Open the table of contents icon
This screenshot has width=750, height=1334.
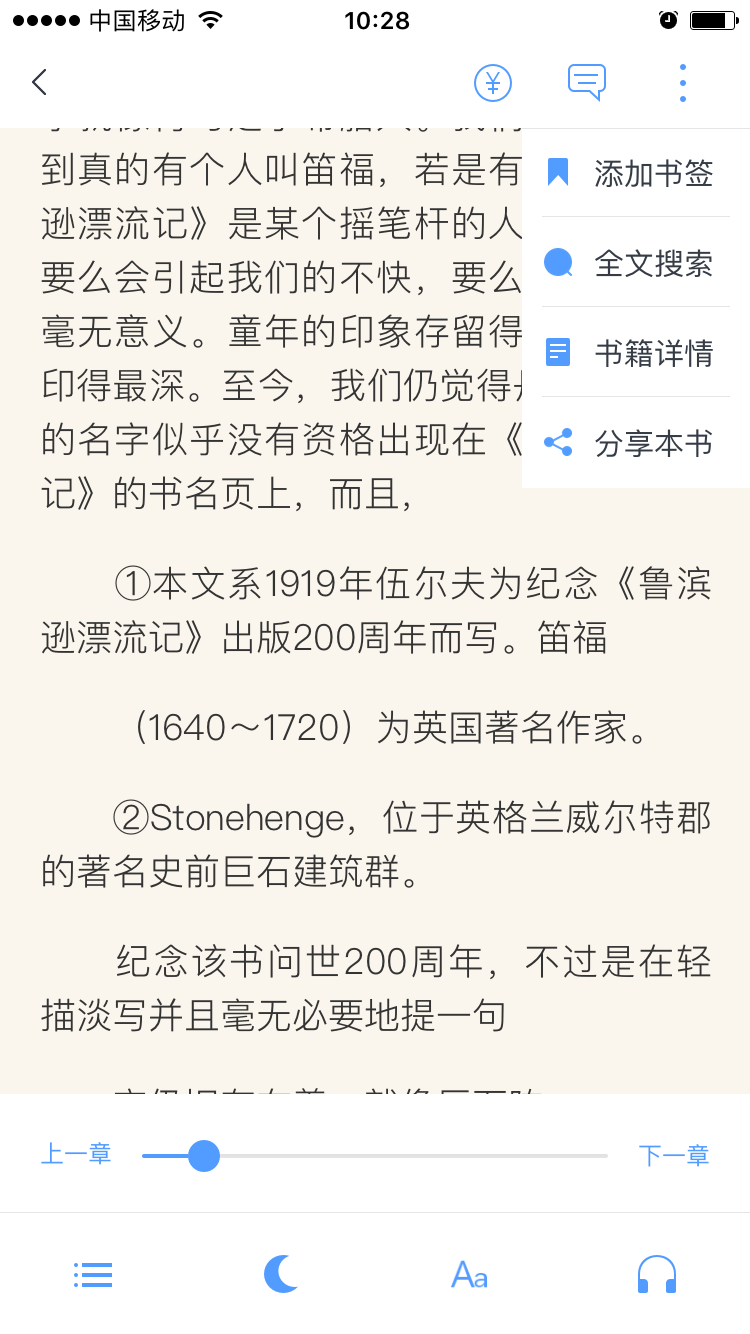point(93,1275)
